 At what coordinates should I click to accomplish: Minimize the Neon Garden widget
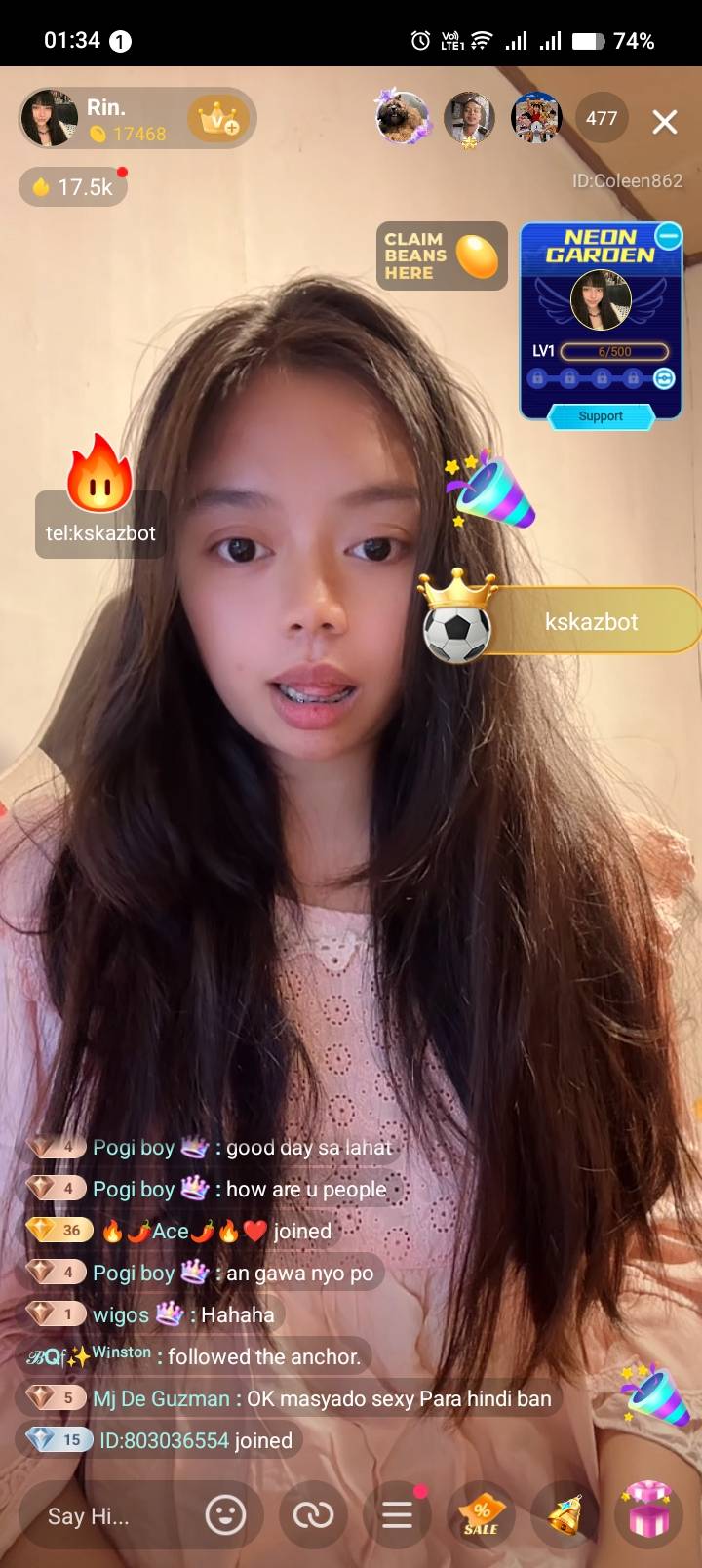point(668,236)
